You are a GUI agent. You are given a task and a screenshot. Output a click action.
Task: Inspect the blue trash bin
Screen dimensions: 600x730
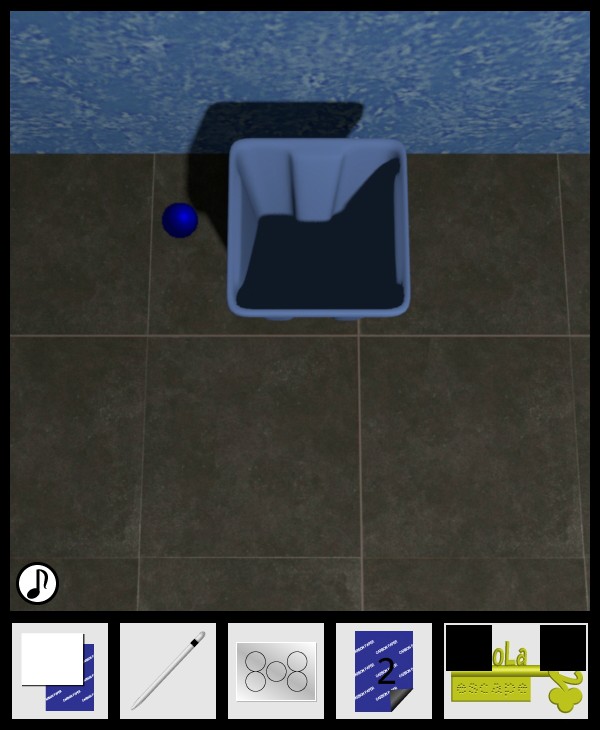click(318, 230)
